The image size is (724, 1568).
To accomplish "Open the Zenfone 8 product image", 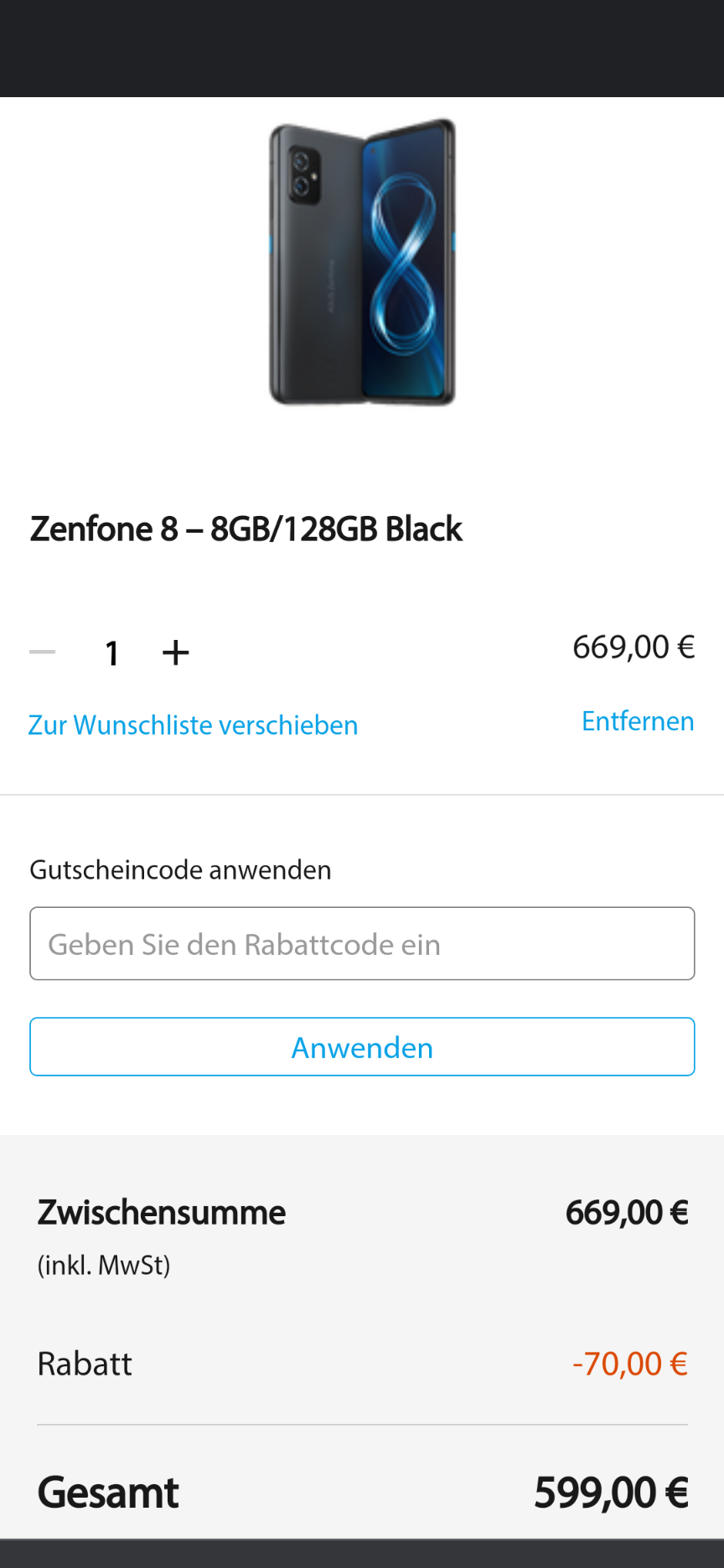I will point(362,262).
